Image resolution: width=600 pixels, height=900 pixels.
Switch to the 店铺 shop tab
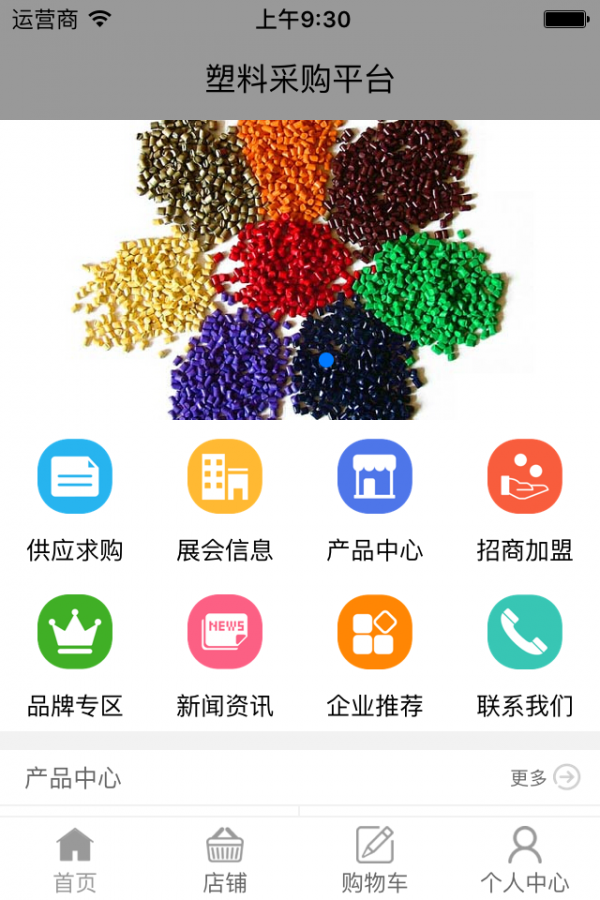point(225,859)
